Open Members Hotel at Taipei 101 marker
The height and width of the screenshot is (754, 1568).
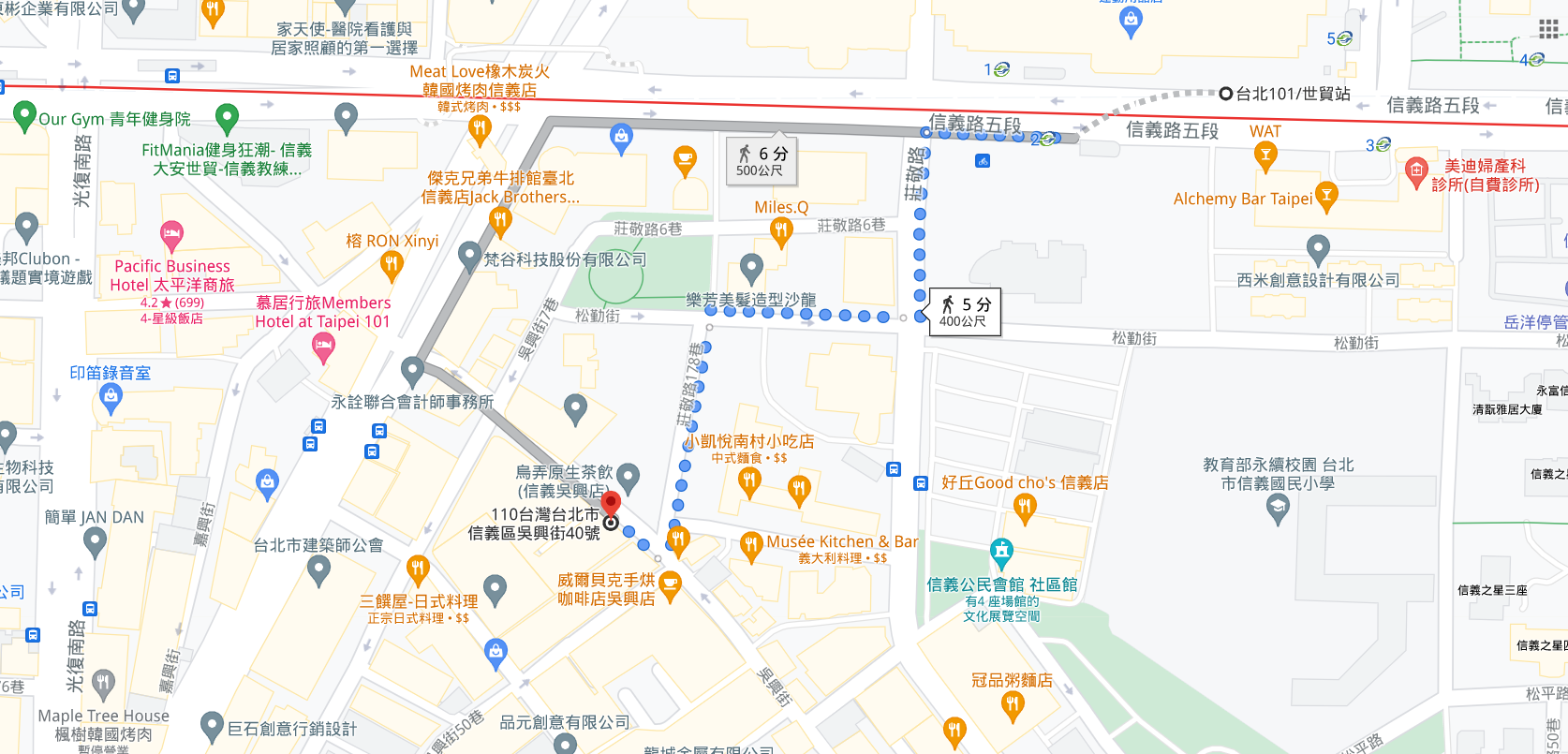[323, 348]
